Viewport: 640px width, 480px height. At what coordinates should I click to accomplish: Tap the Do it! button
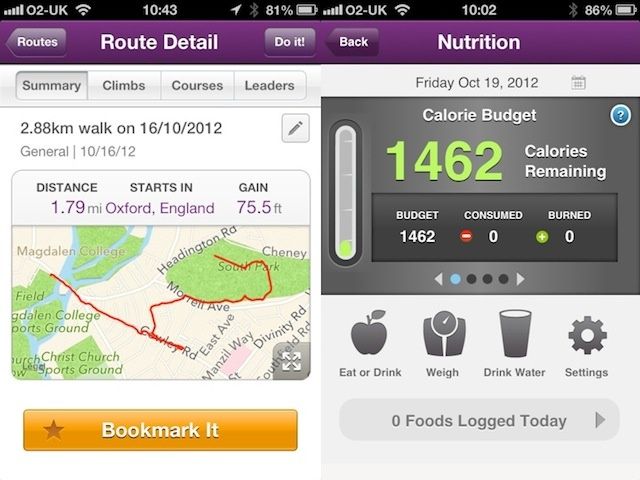pyautogui.click(x=289, y=43)
